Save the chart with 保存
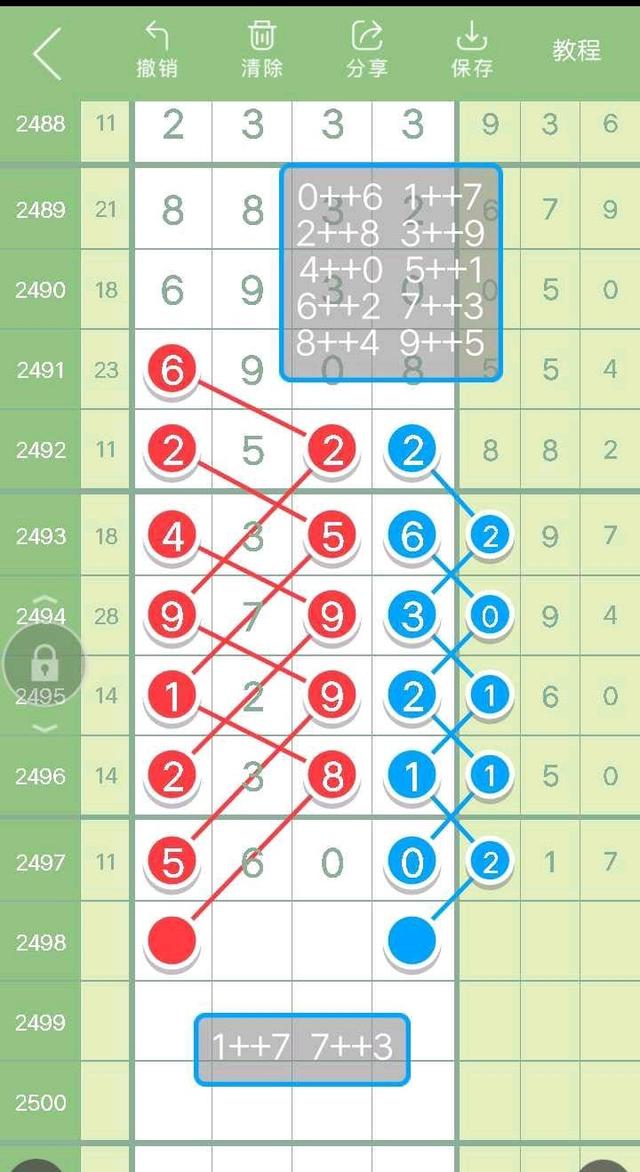This screenshot has height=1172, width=640. (471, 51)
